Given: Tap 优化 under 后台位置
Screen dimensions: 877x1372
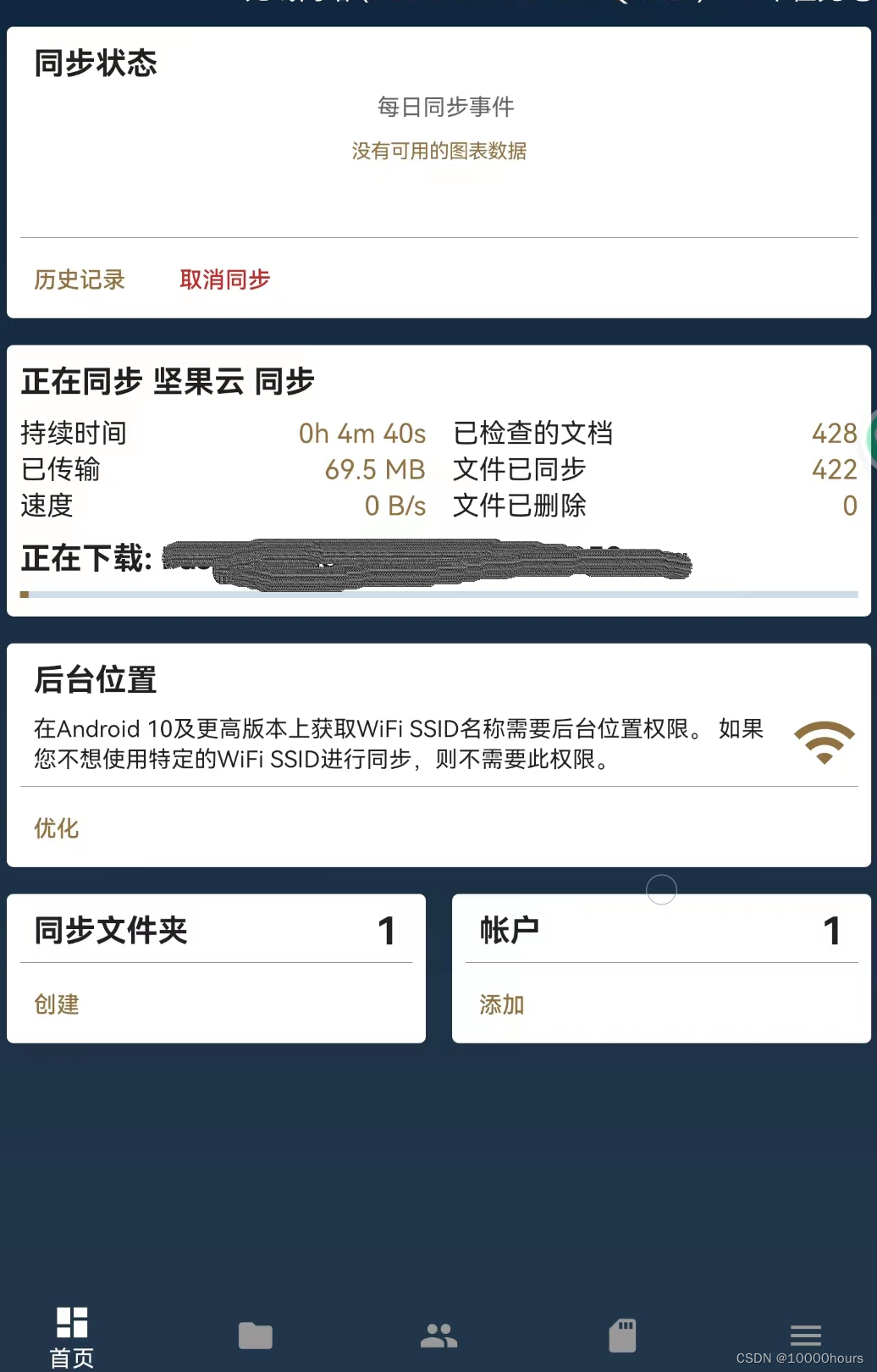Looking at the screenshot, I should coord(56,828).
